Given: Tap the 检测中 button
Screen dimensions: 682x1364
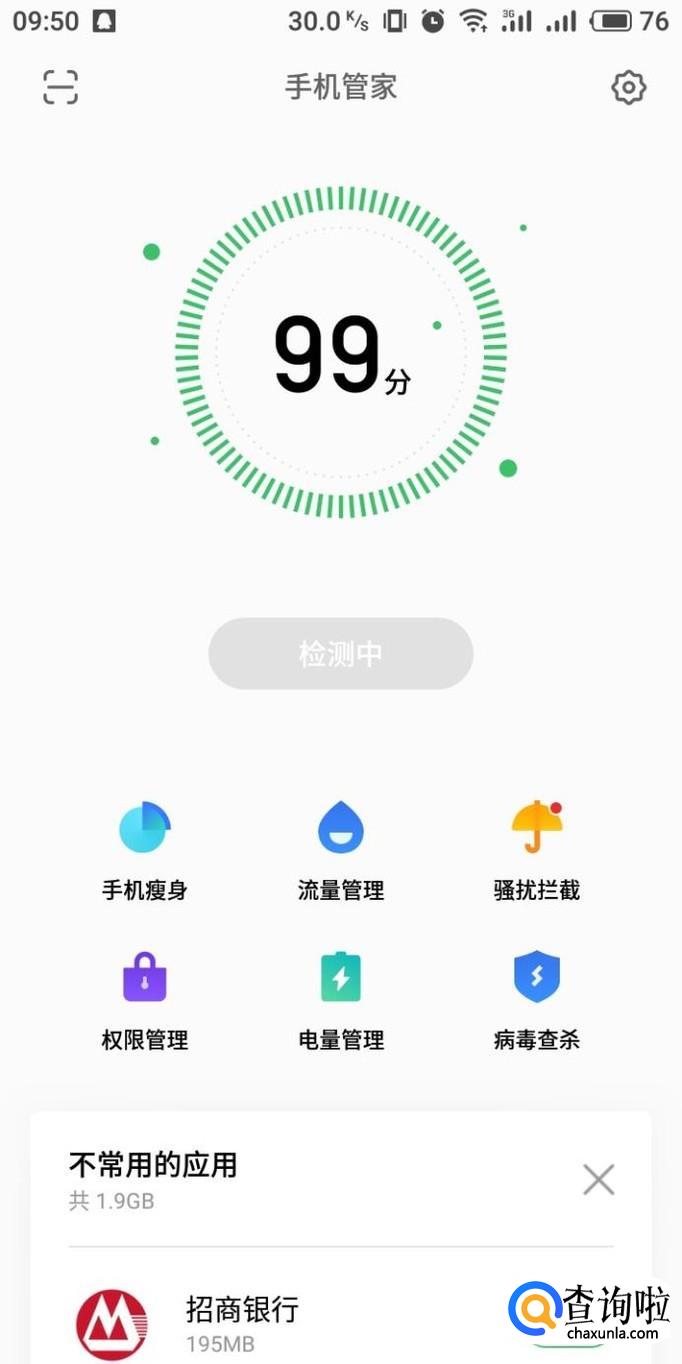Looking at the screenshot, I should pos(340,654).
